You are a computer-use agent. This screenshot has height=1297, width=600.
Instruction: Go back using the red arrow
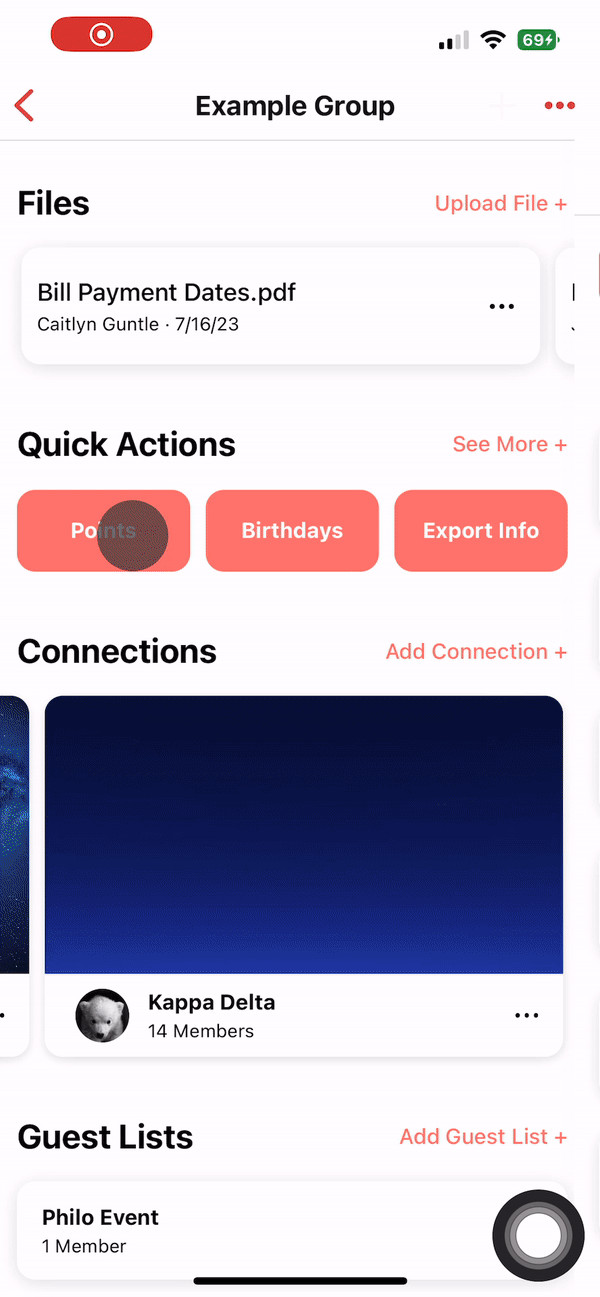(x=25, y=106)
